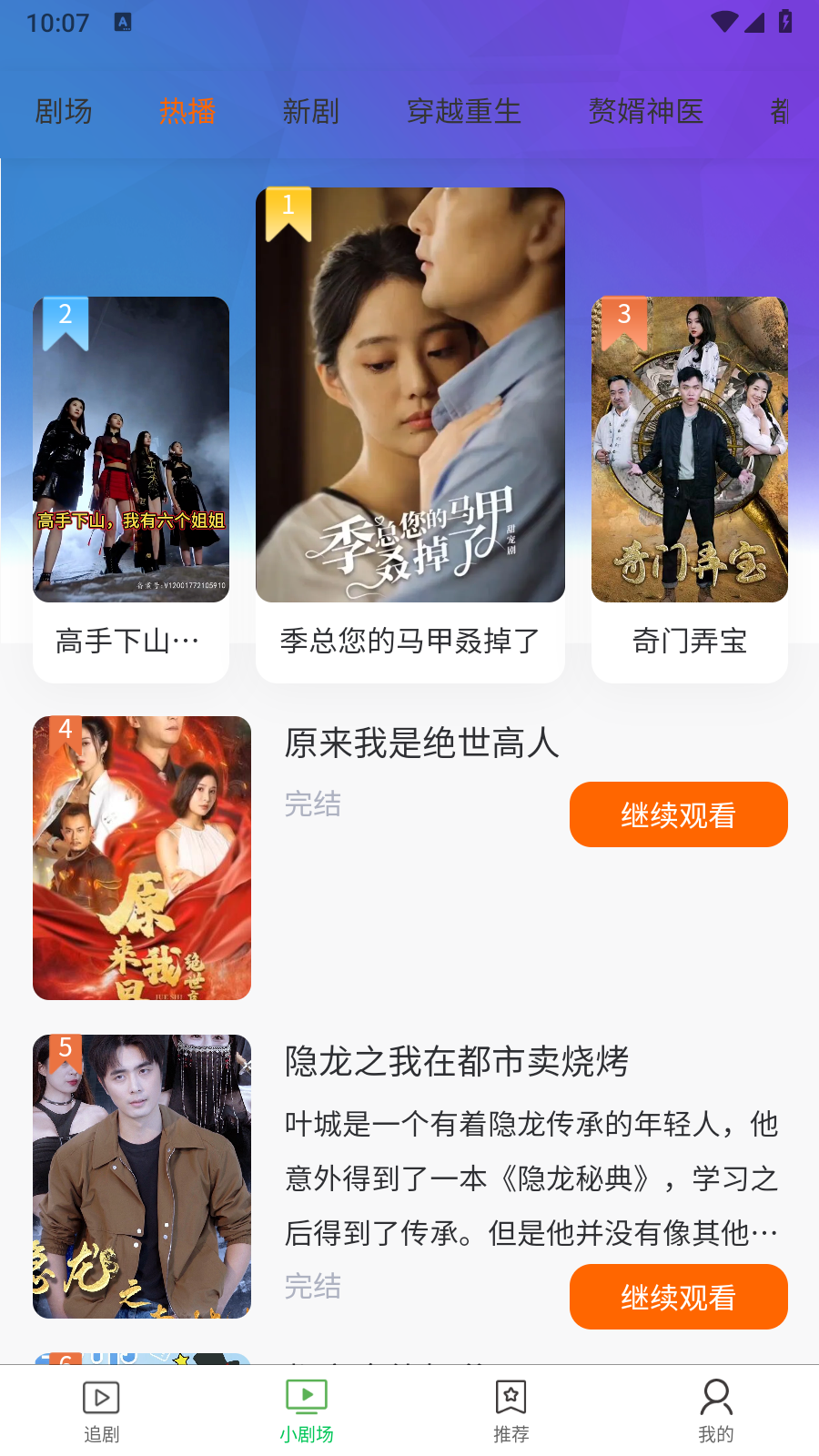
Task: Open the 穿越重生 category tab
Action: (x=463, y=112)
